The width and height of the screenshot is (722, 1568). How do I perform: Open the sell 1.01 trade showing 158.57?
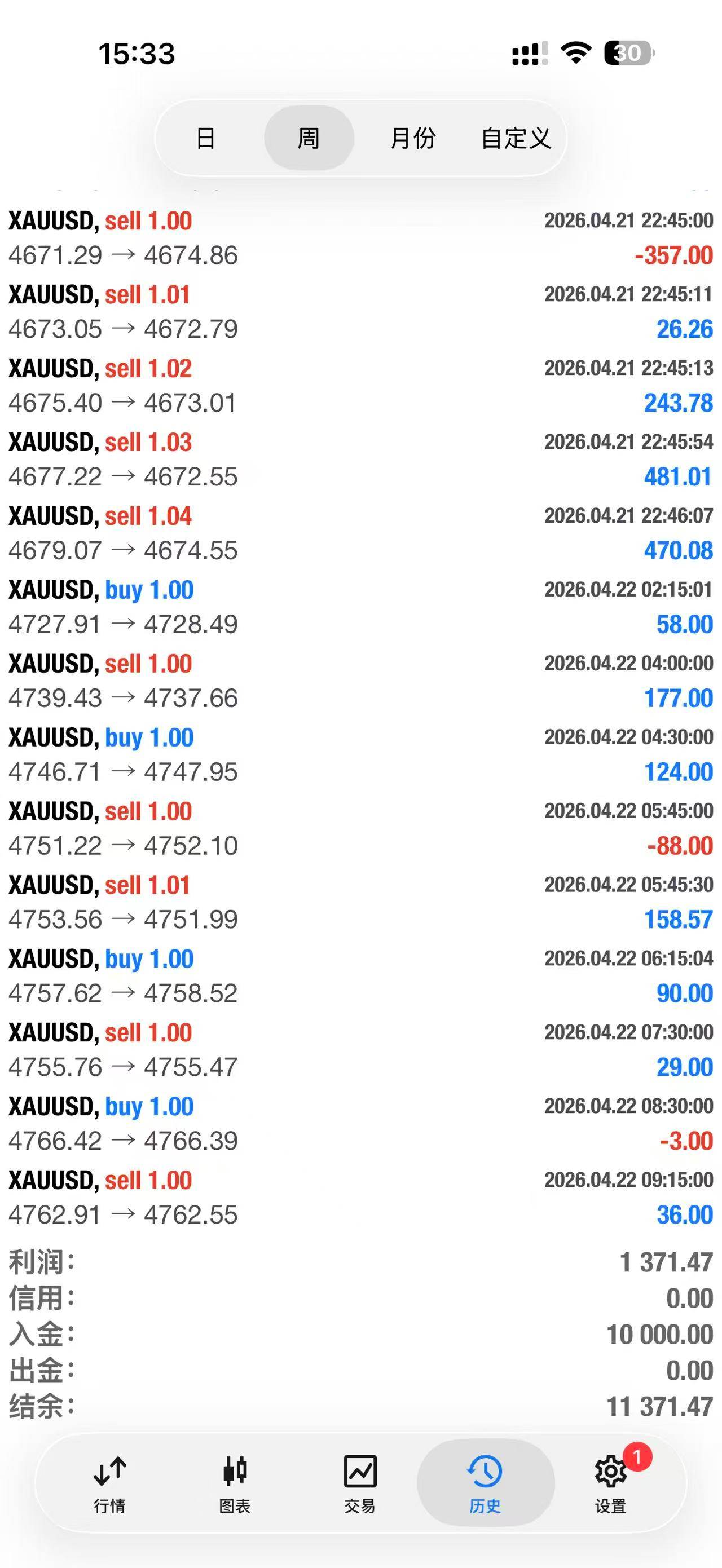click(360, 902)
